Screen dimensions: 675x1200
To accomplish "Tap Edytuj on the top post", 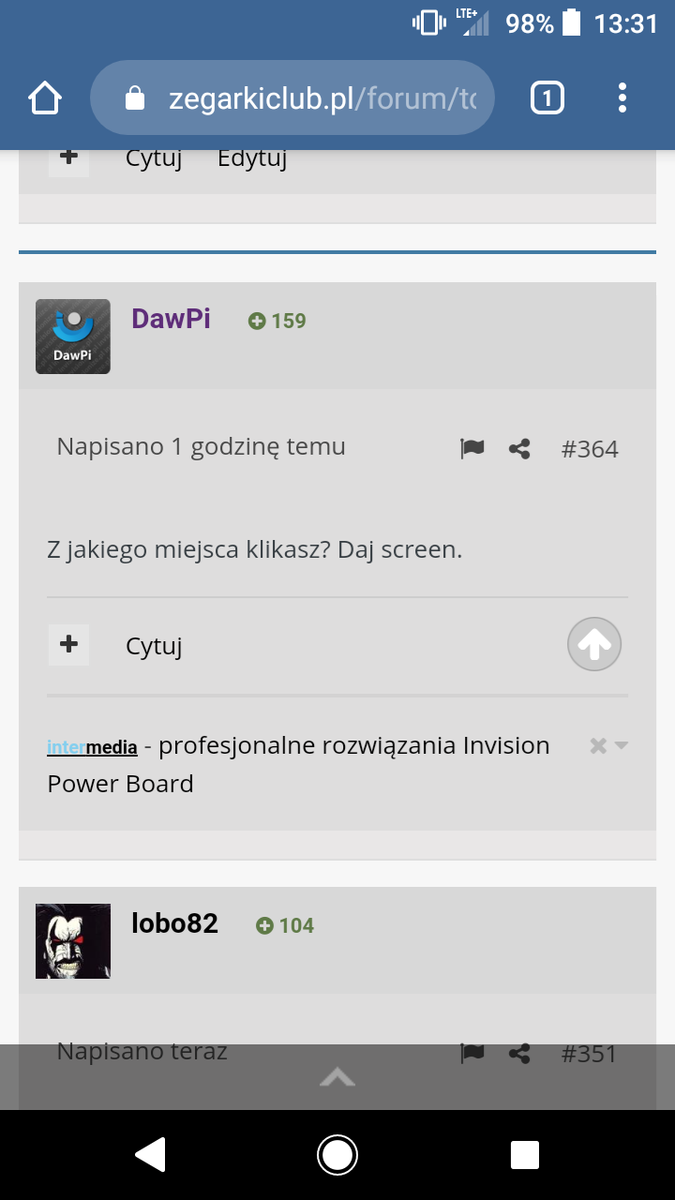I will [x=252, y=158].
